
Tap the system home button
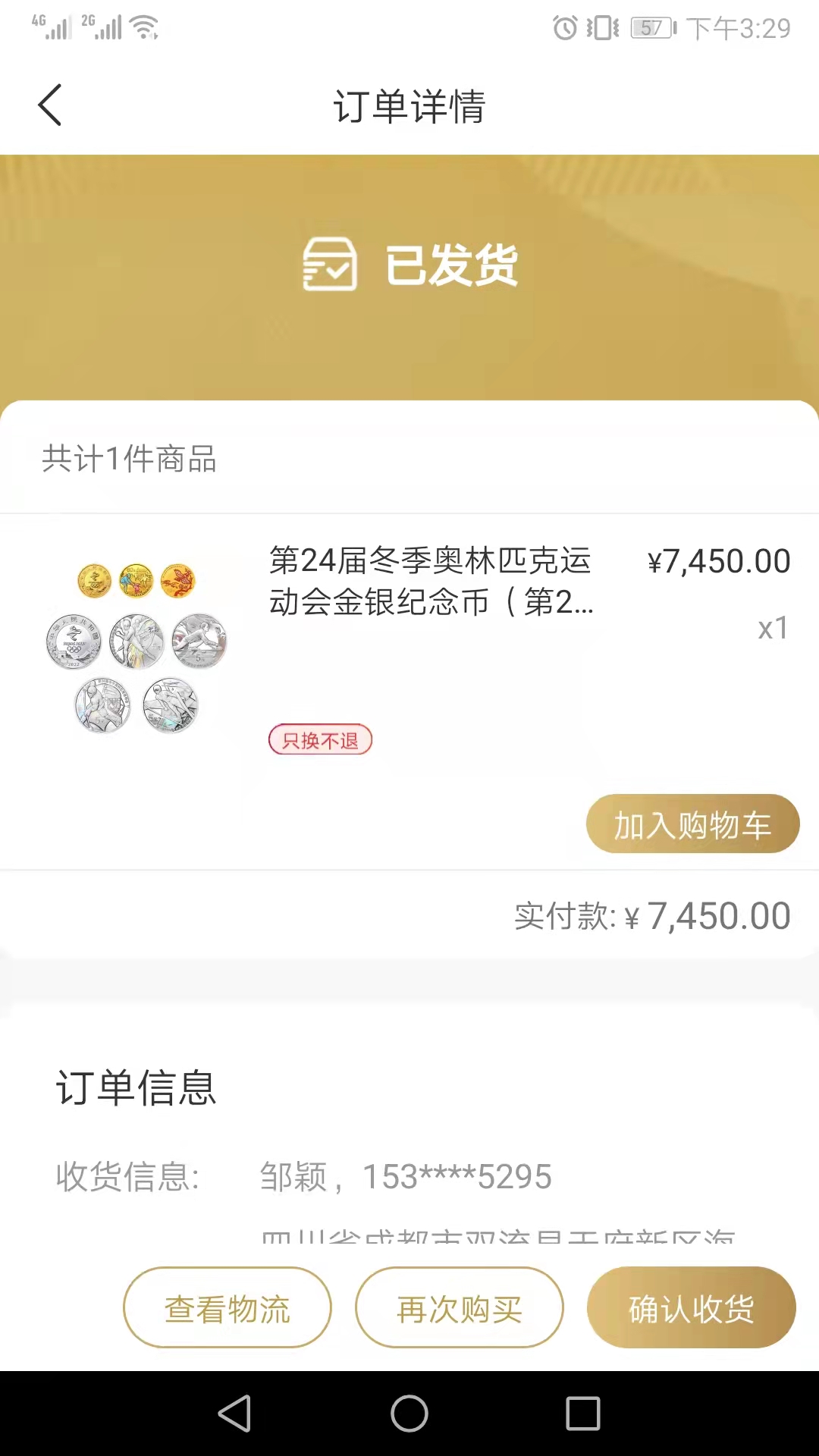[409, 1414]
